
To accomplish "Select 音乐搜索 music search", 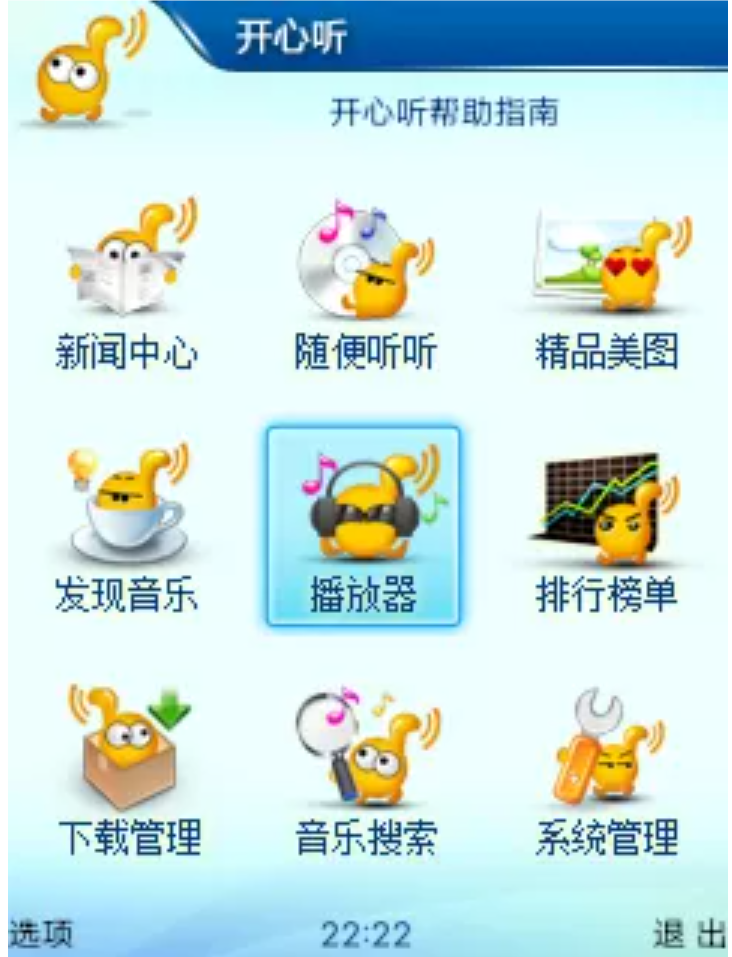I will 365,772.
